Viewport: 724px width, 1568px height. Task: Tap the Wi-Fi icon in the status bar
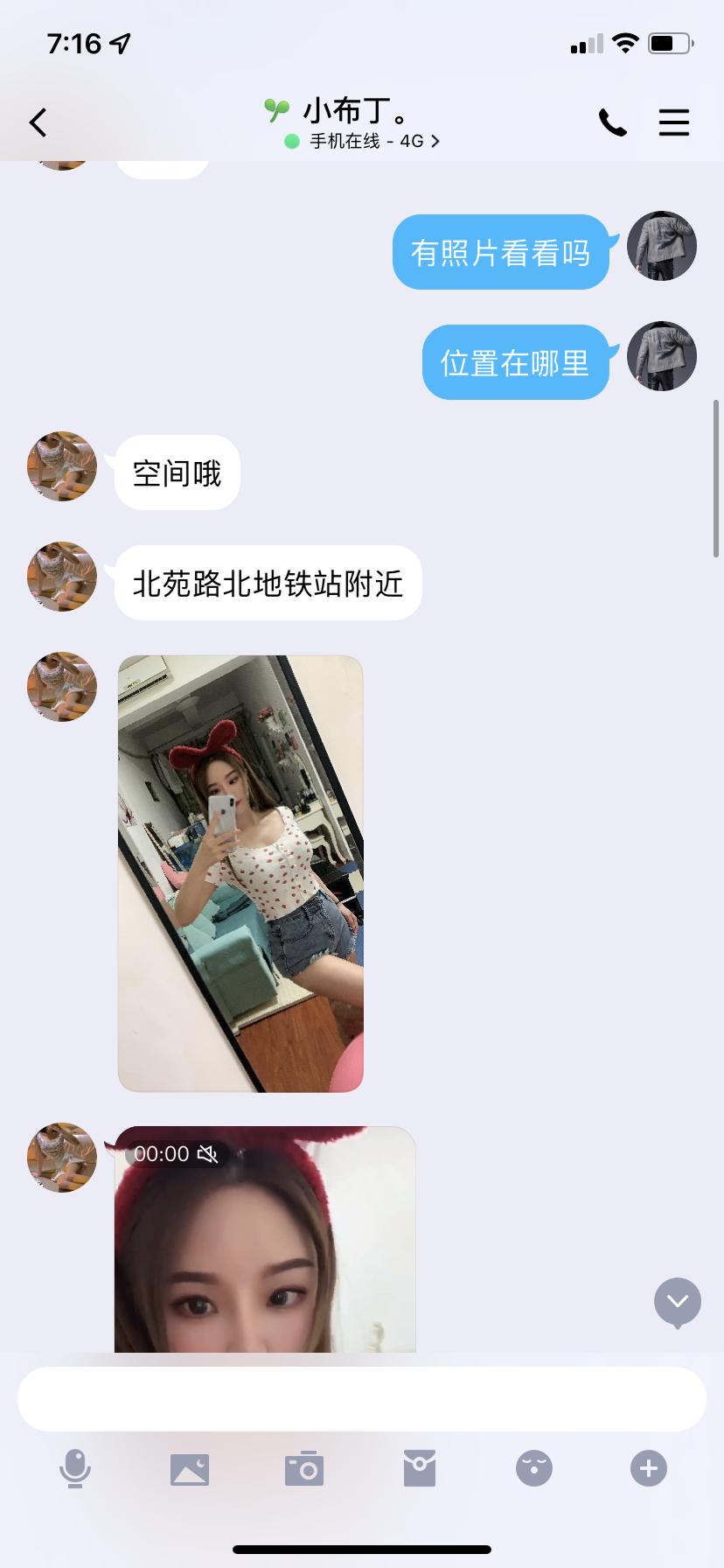pos(626,43)
